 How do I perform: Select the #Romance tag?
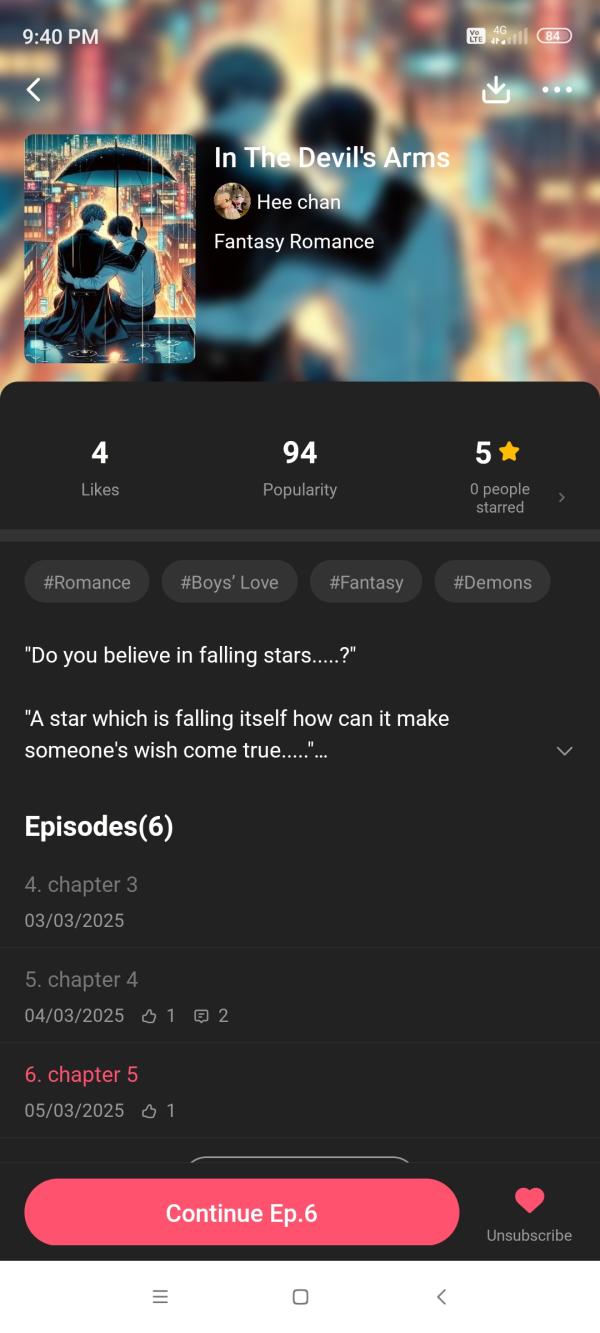pyautogui.click(x=87, y=582)
